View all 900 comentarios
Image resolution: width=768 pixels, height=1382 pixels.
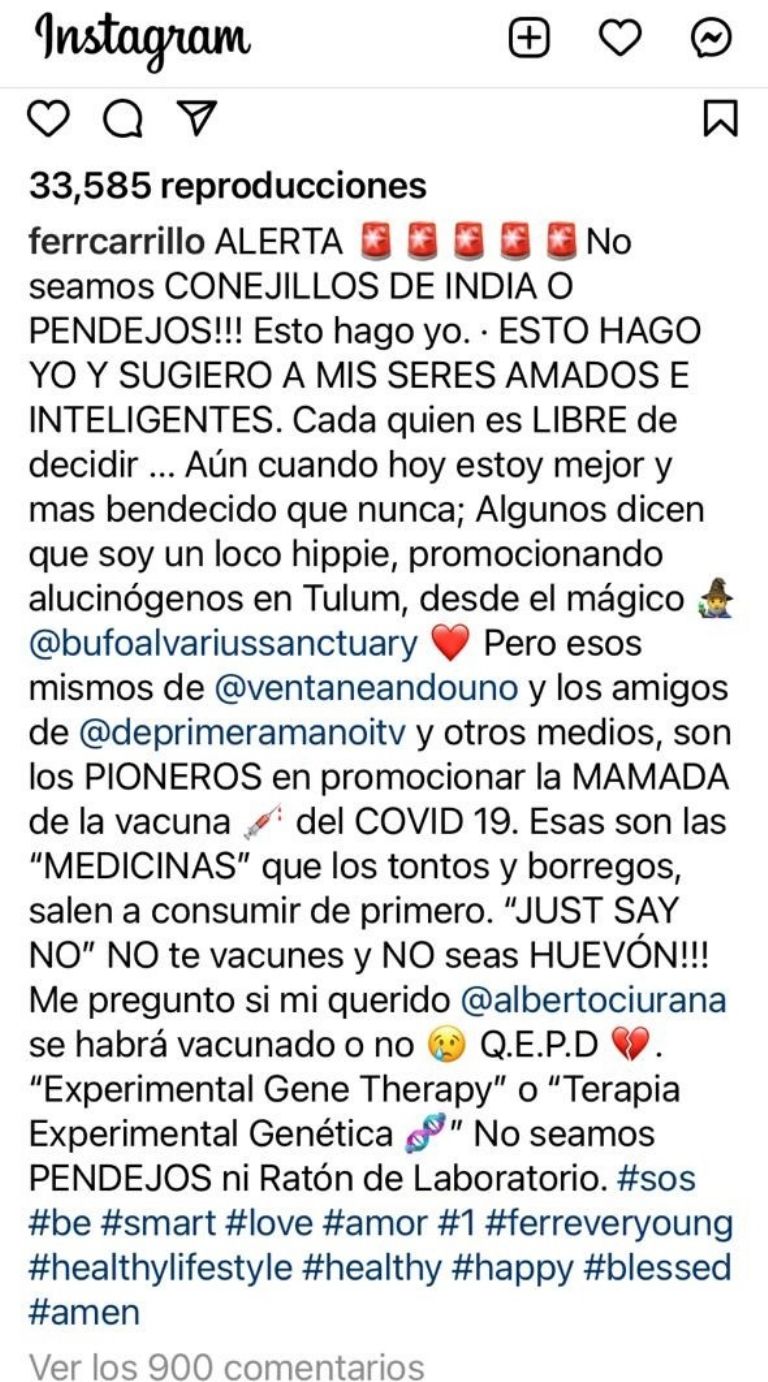point(226,1365)
